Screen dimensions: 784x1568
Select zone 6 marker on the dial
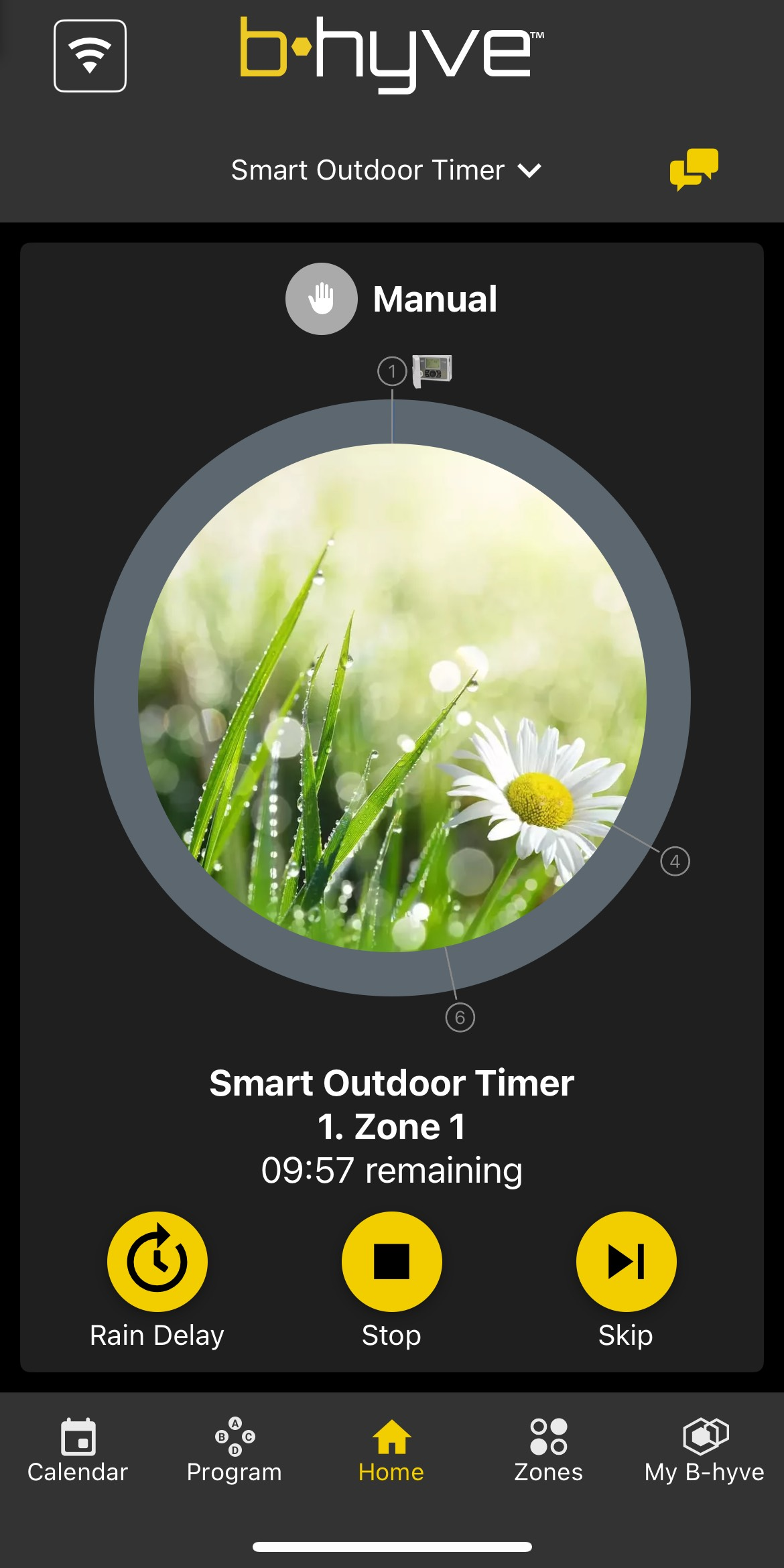(x=460, y=1017)
